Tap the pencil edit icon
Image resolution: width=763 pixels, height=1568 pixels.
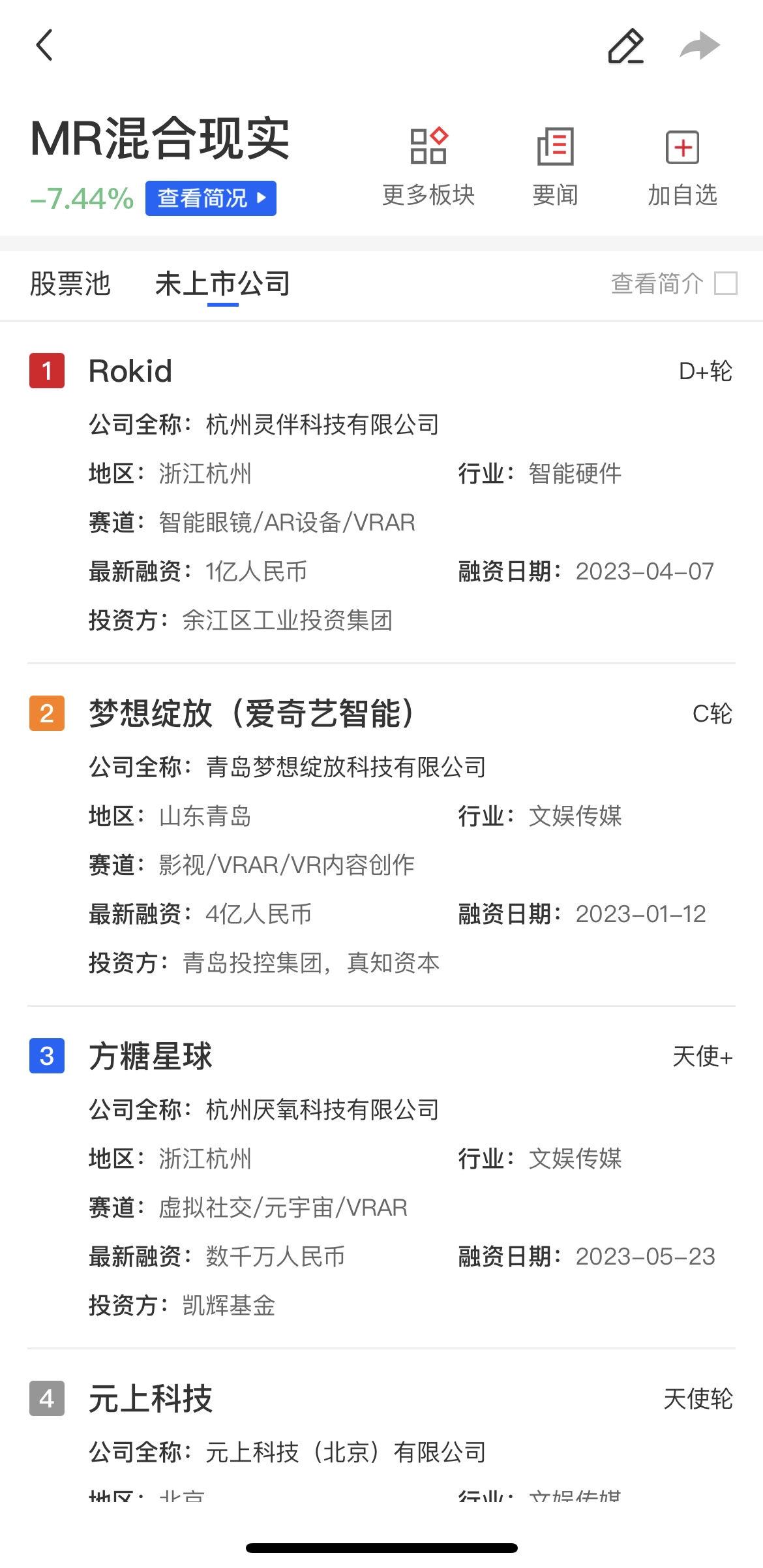point(625,46)
